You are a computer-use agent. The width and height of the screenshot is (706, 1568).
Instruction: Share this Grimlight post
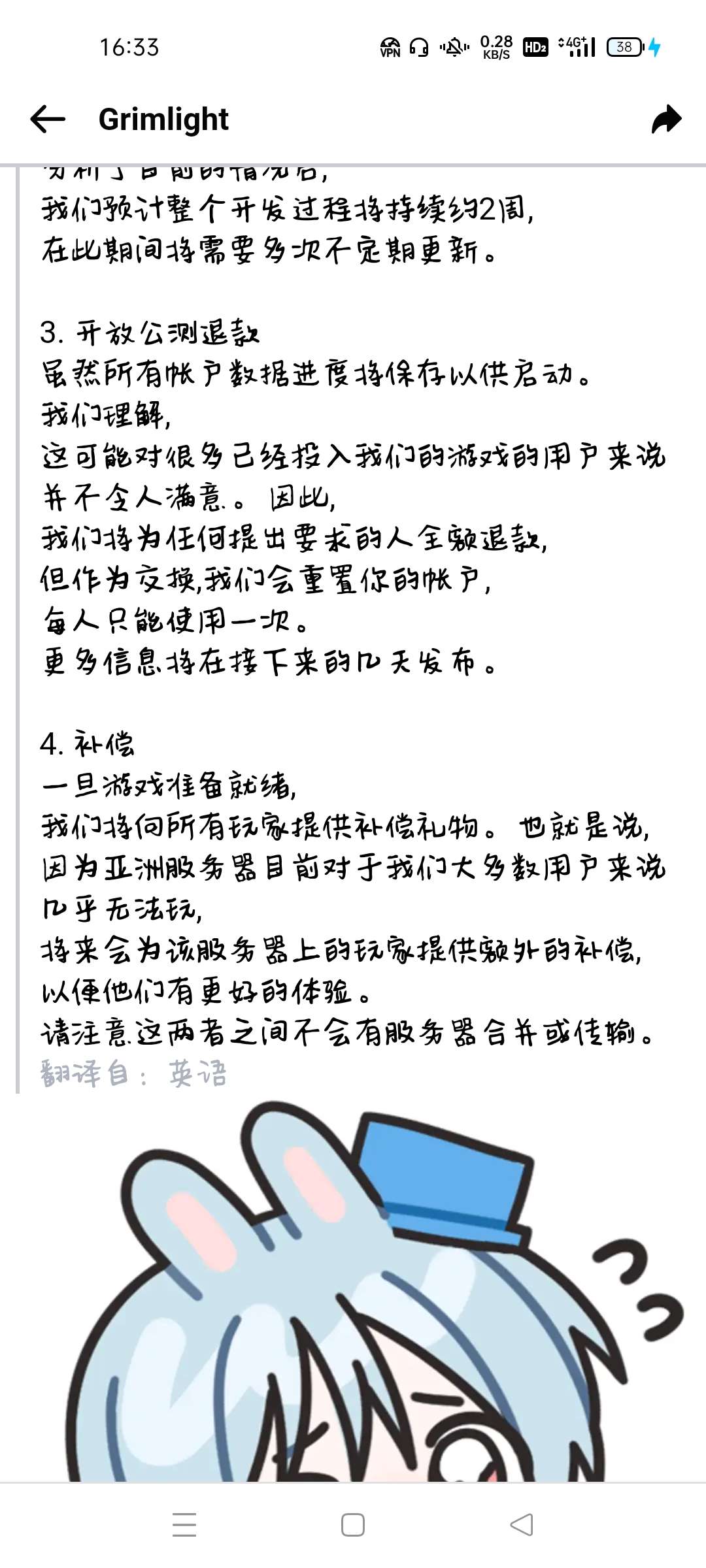click(666, 119)
